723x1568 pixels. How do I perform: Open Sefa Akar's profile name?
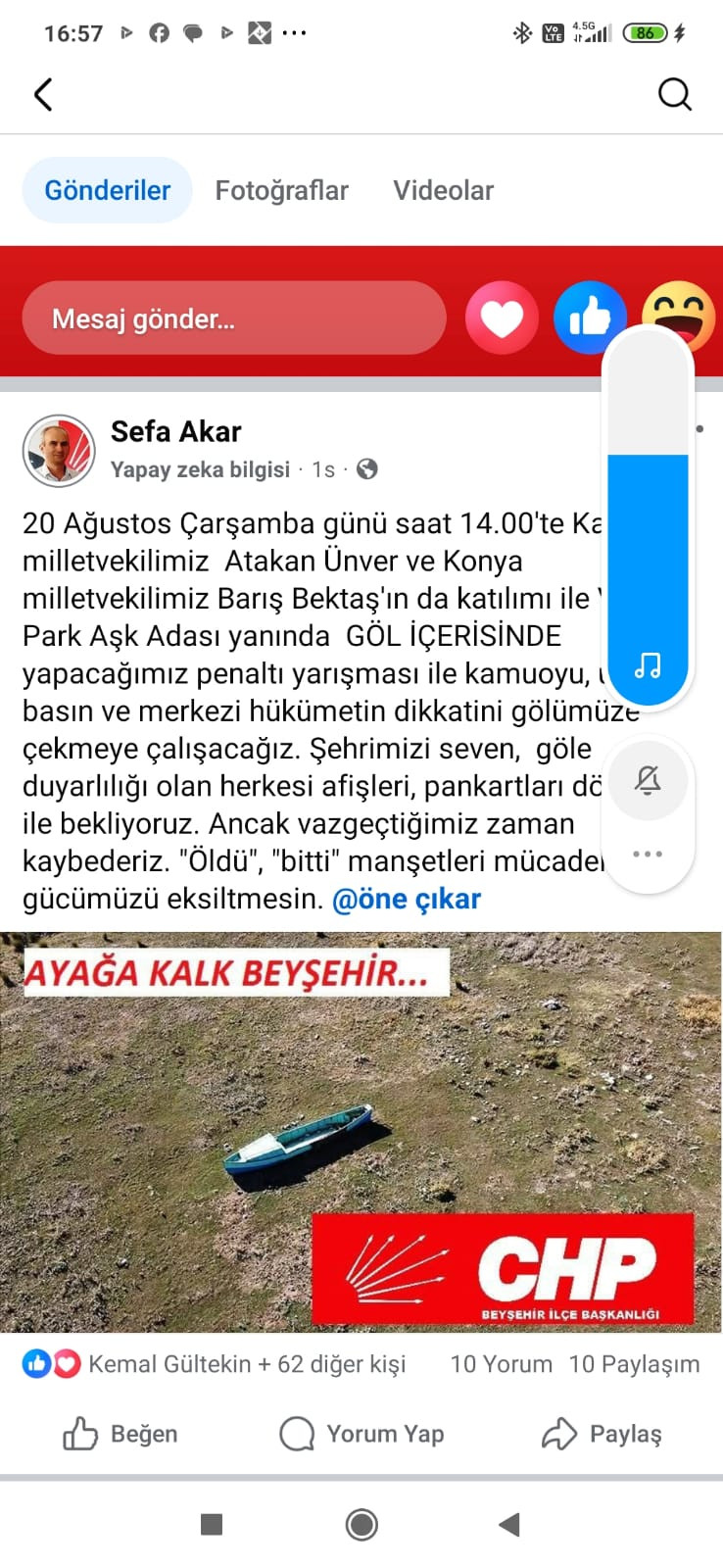[x=175, y=431]
